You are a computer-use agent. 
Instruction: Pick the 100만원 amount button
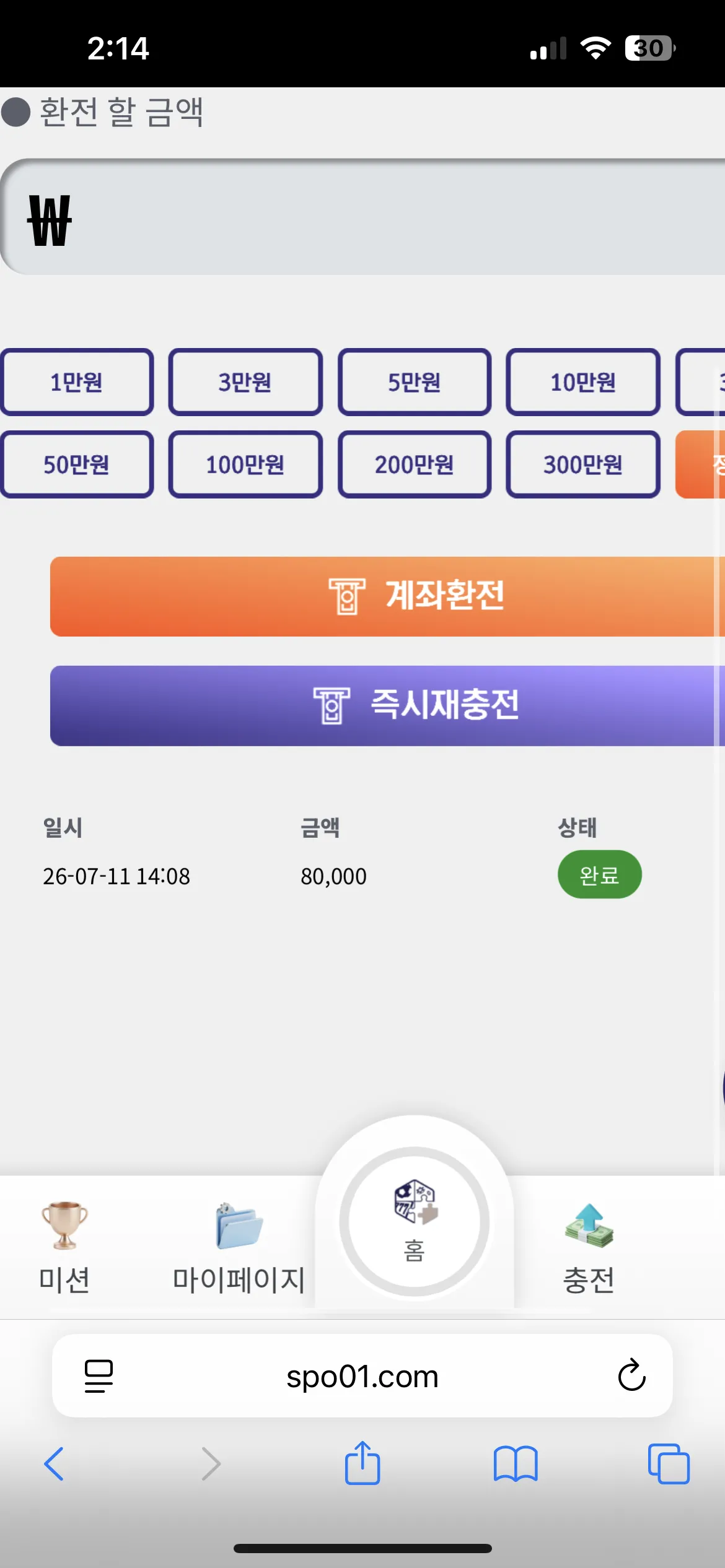[x=245, y=464]
